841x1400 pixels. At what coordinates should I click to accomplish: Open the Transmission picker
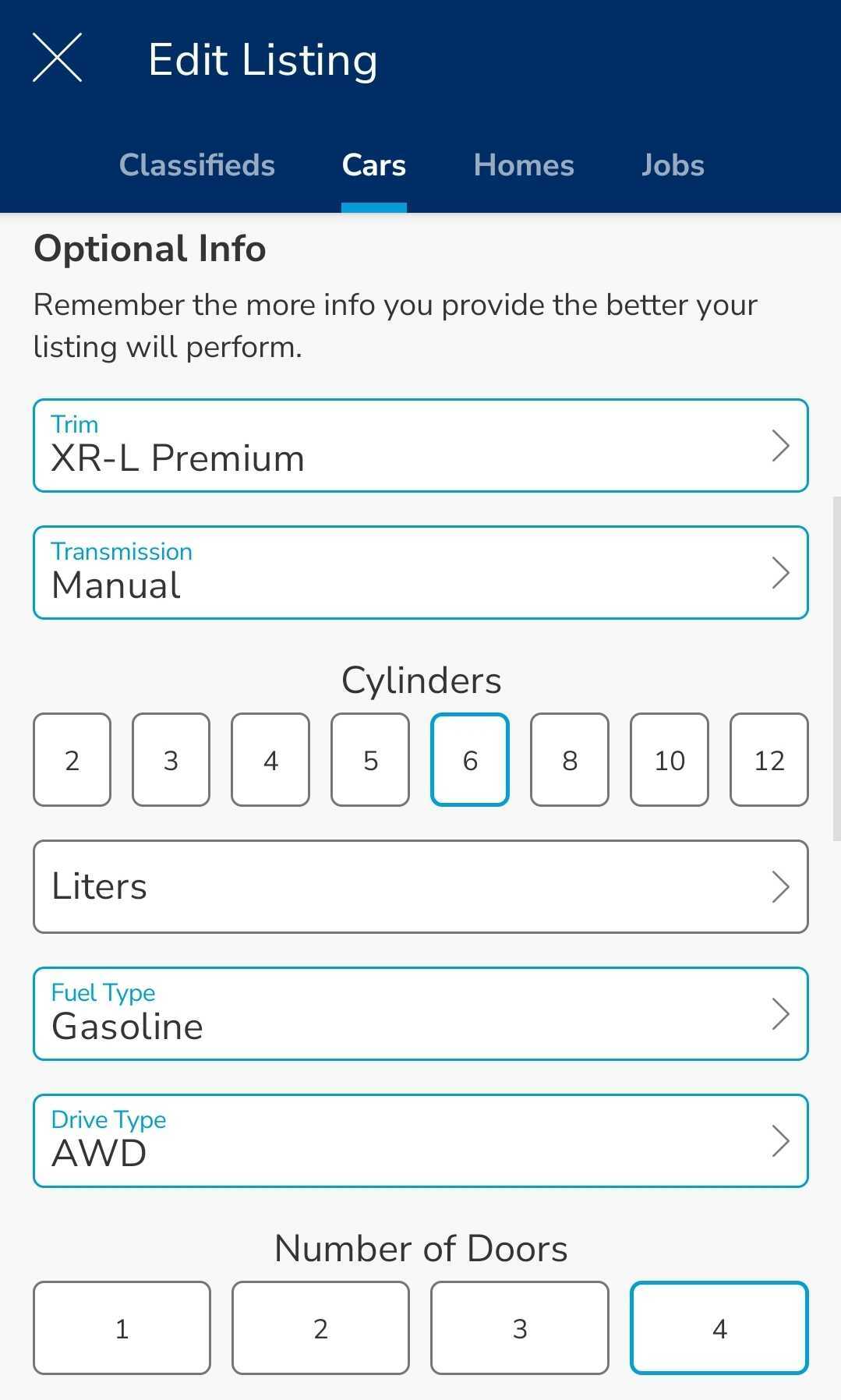421,573
